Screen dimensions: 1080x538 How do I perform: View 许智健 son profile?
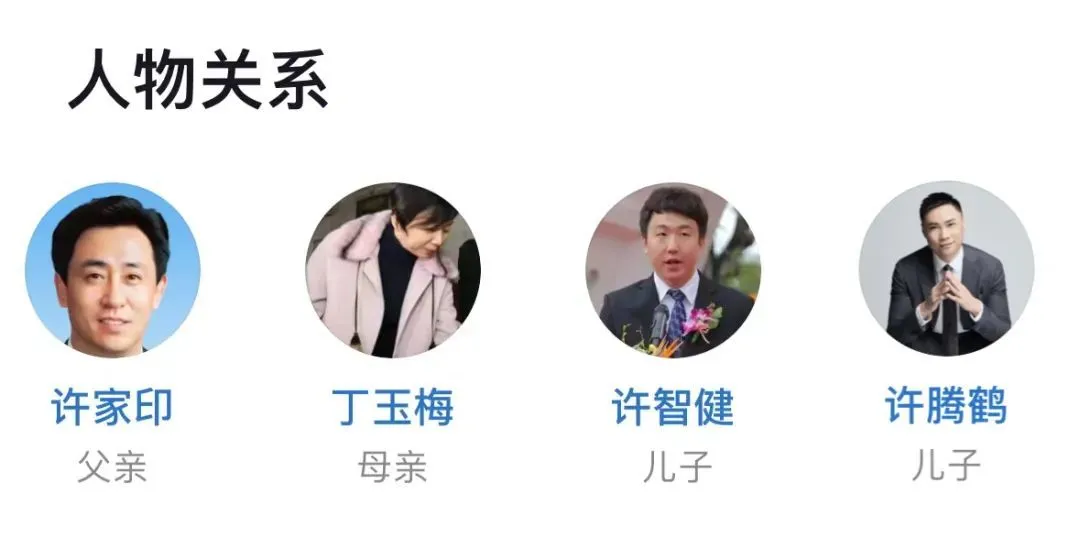(672, 270)
